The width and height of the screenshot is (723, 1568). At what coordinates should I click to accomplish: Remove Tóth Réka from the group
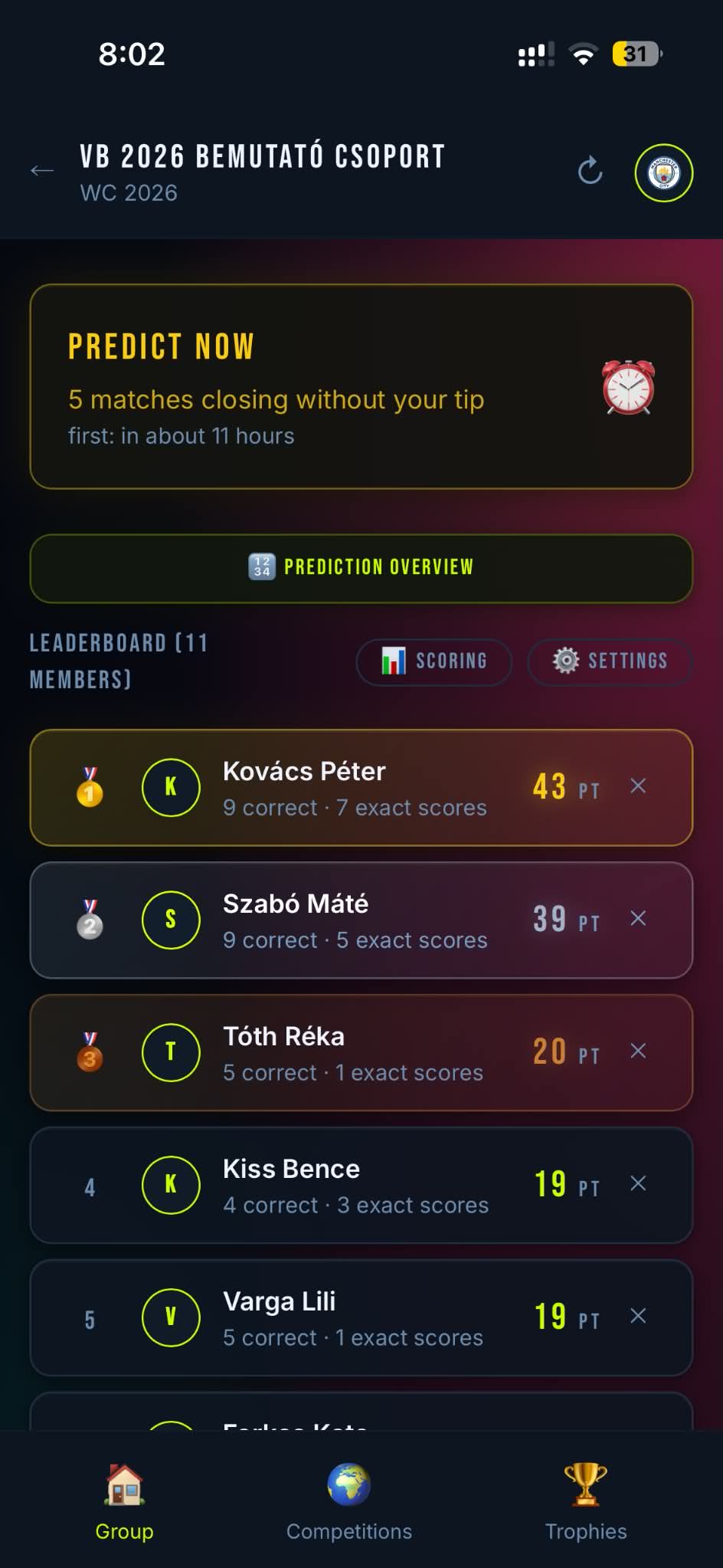click(x=638, y=1051)
